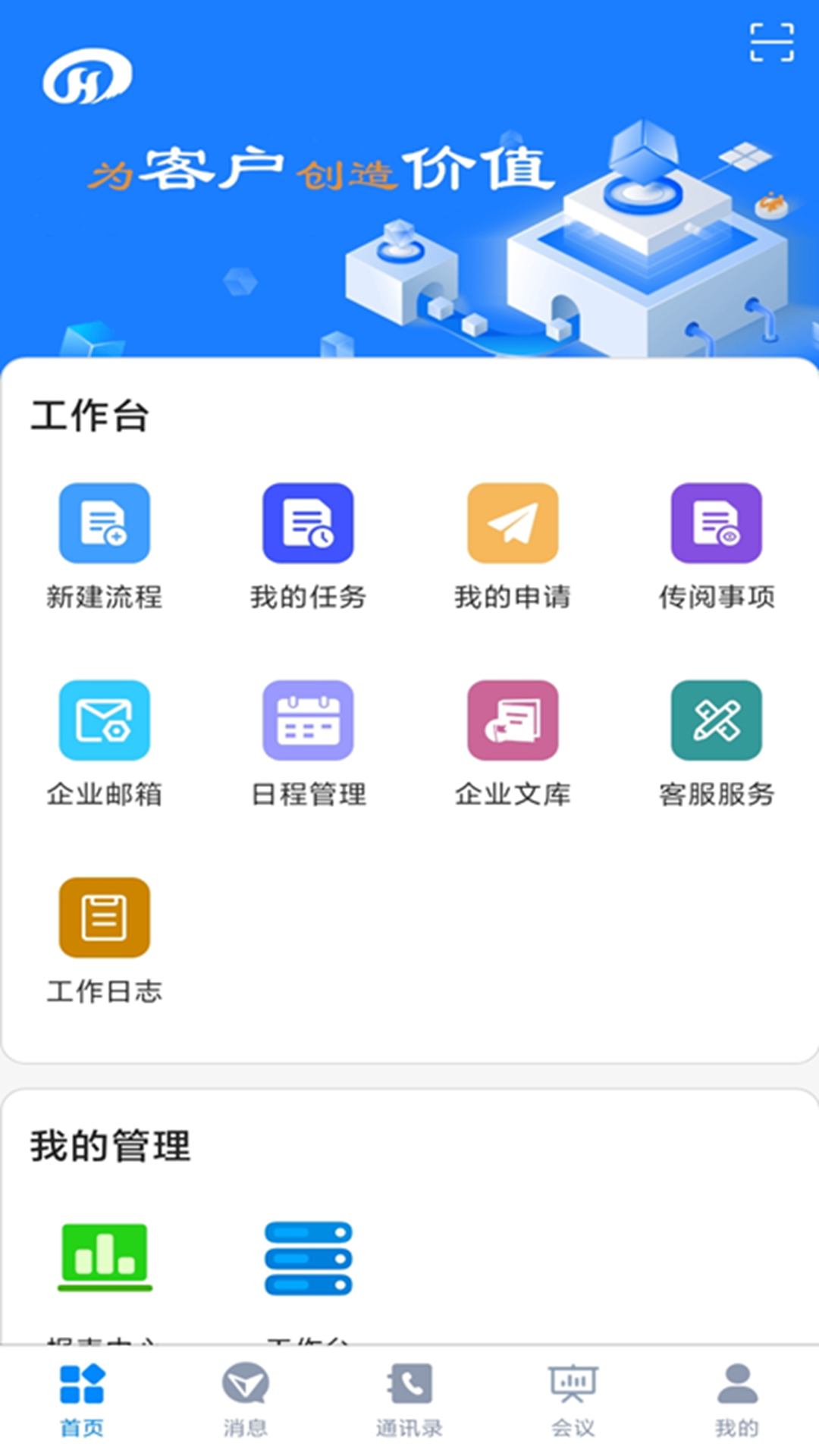Open 我的申请
Image resolution: width=819 pixels, height=1456 pixels.
pos(513,523)
